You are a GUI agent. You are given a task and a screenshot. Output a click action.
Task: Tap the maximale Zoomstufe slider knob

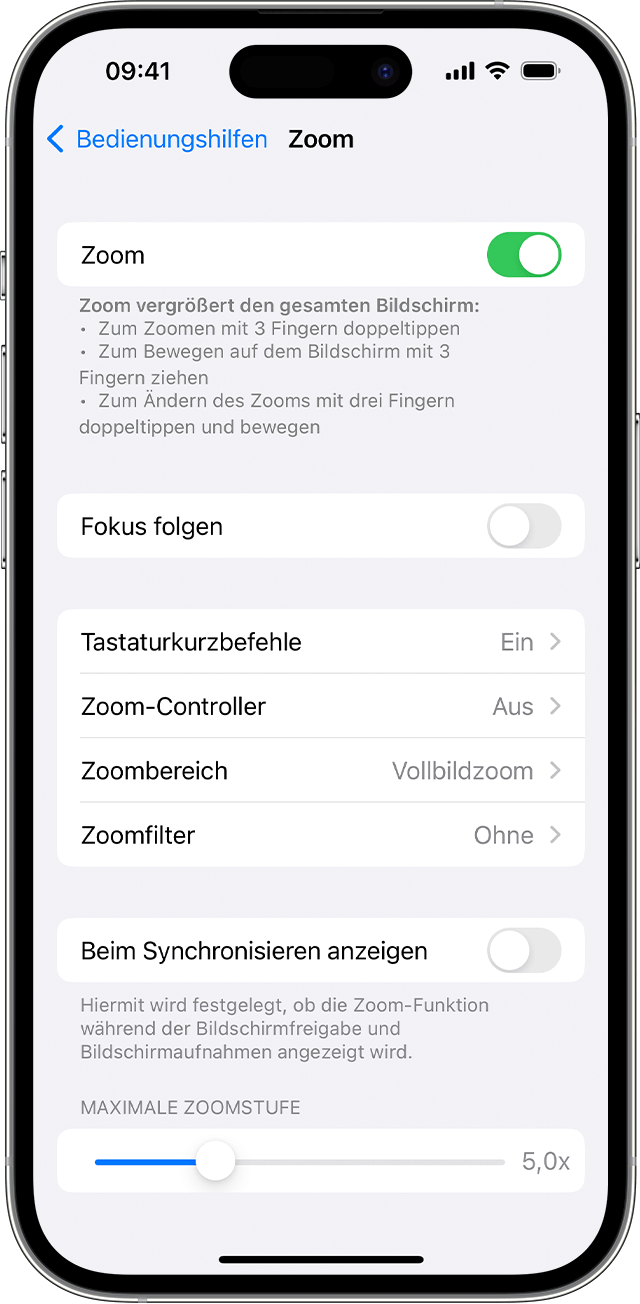[x=215, y=1162]
